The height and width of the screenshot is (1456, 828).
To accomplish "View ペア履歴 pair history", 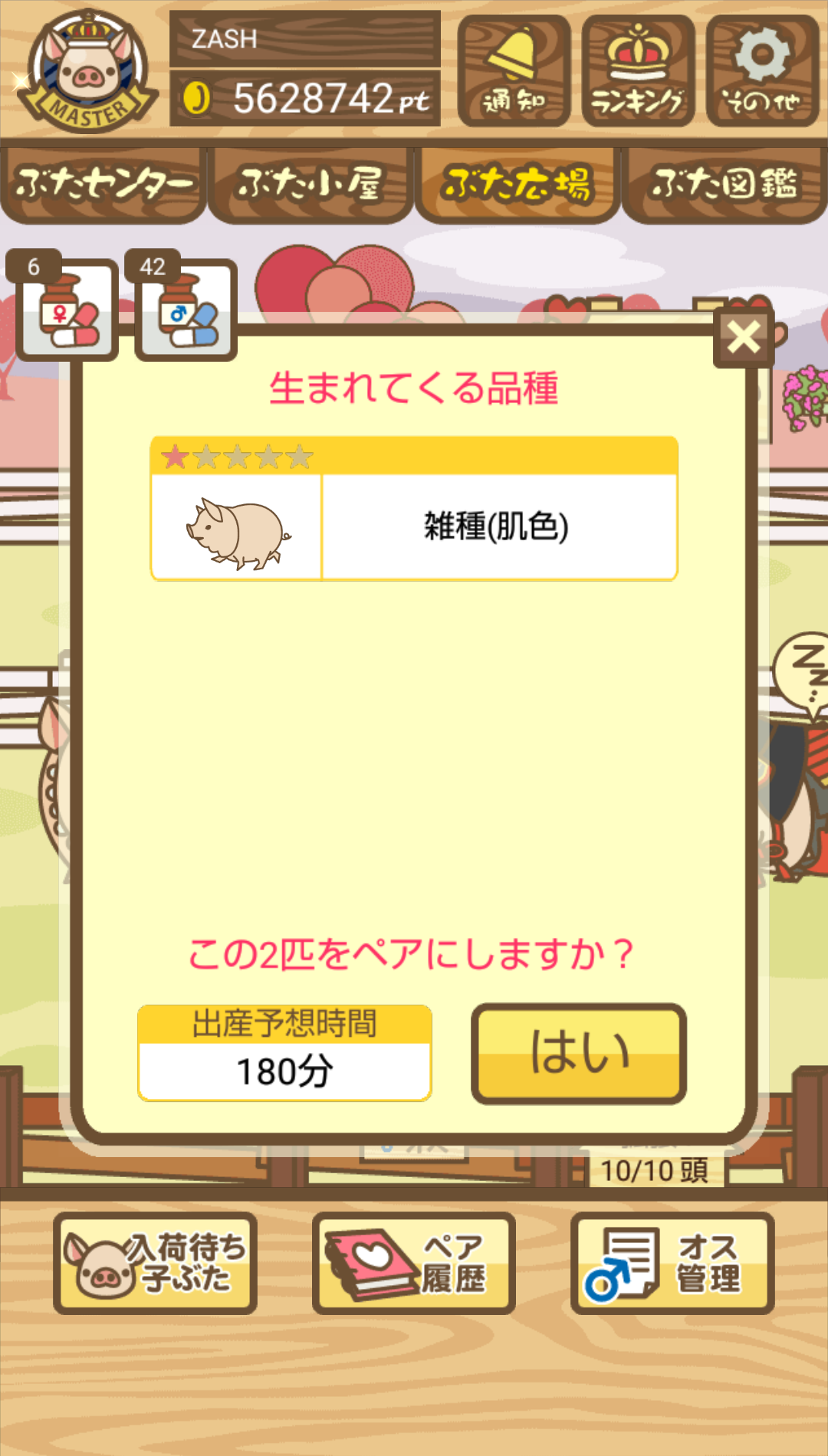I will click(414, 1263).
